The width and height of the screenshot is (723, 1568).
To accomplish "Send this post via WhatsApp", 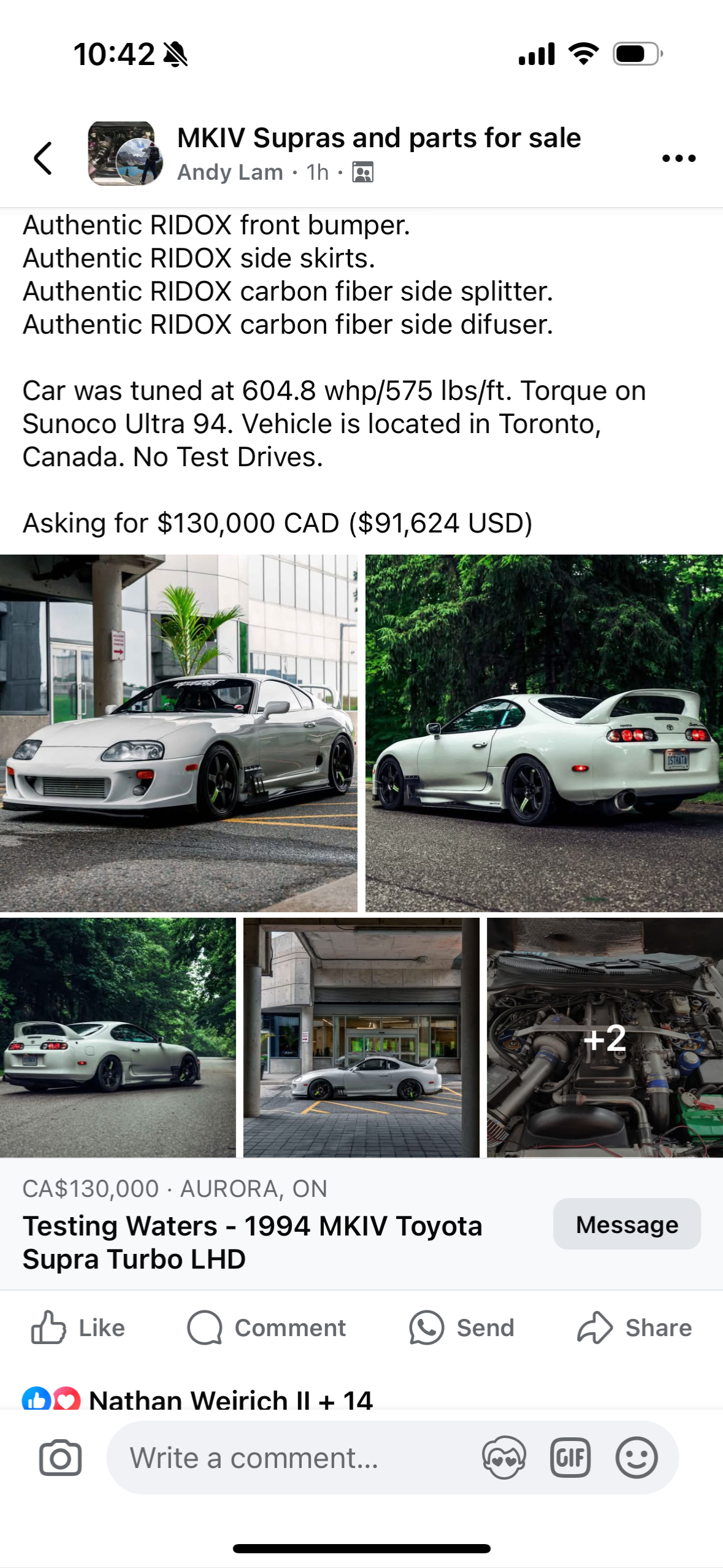I will click(x=462, y=1328).
